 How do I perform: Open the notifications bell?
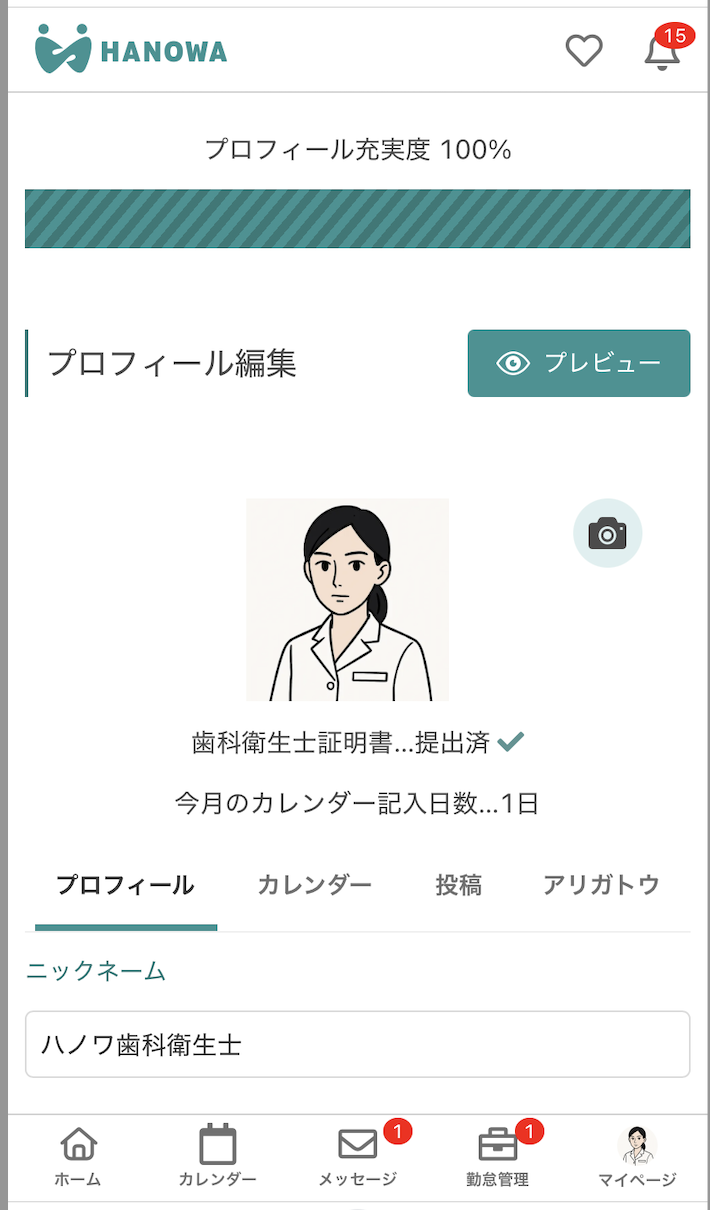[661, 52]
